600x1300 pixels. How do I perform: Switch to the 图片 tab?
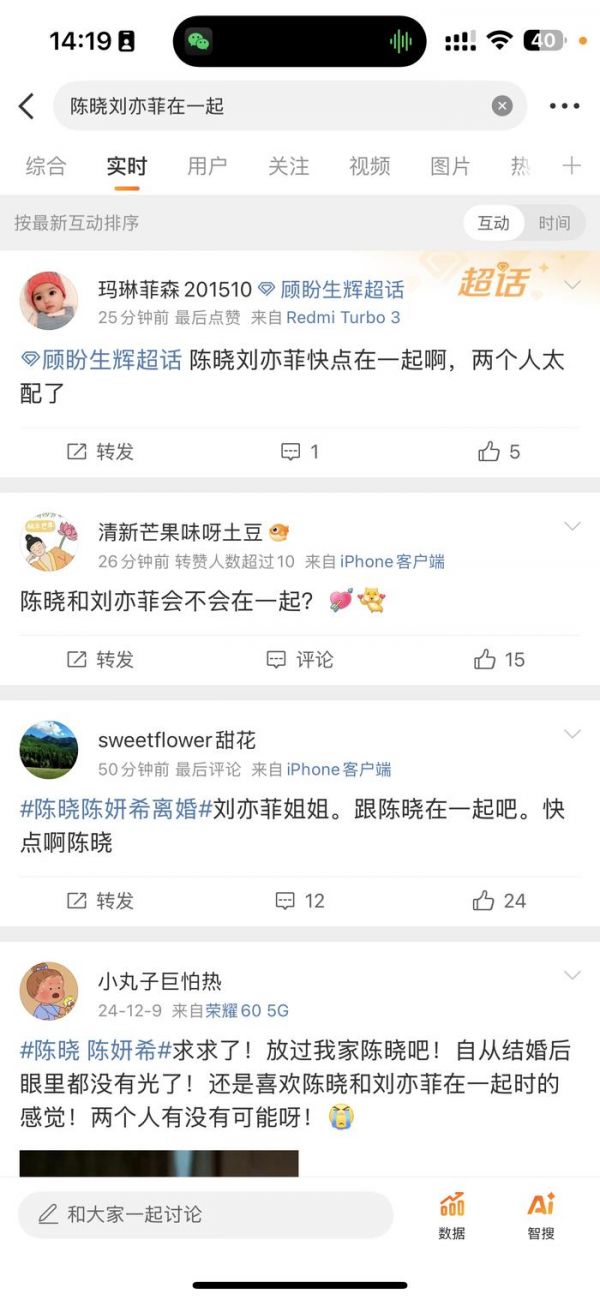[450, 166]
